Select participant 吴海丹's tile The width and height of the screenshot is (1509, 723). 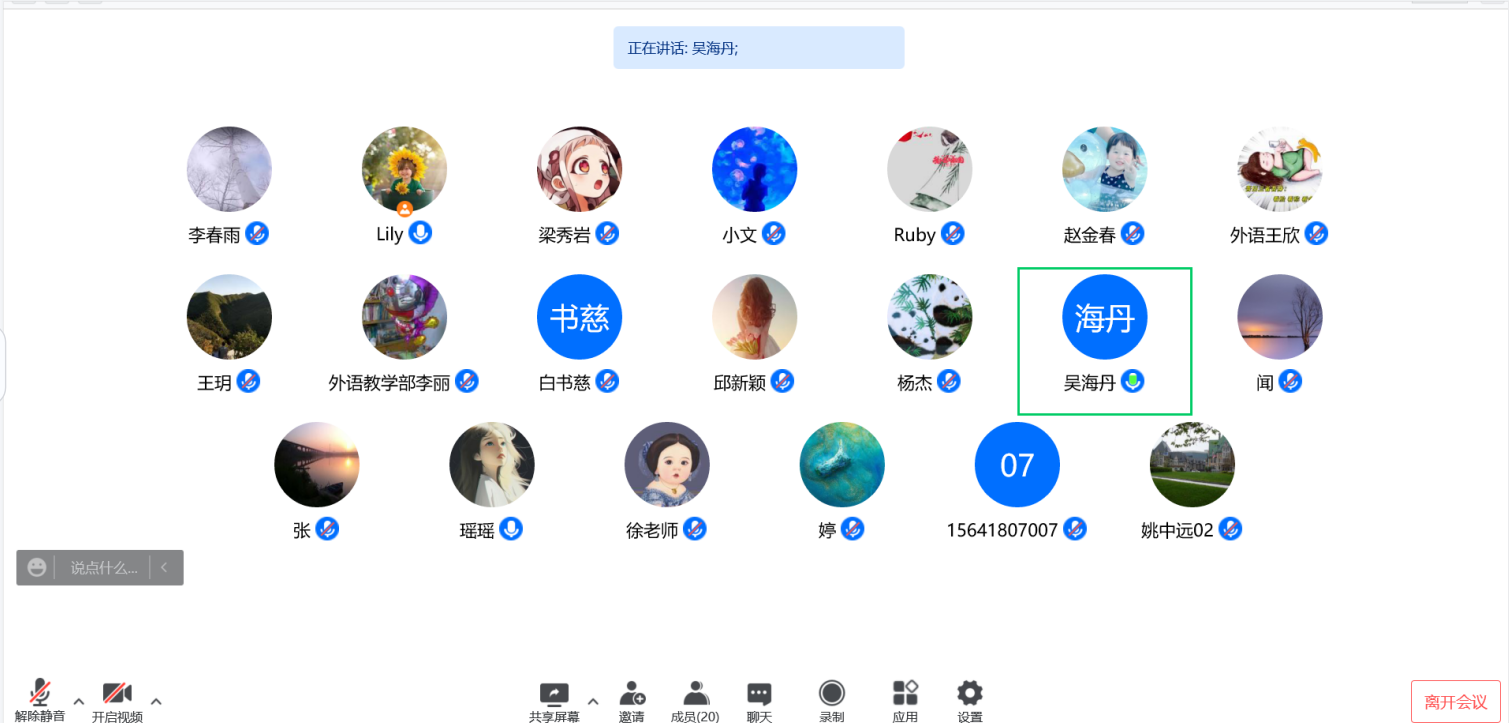point(1104,340)
